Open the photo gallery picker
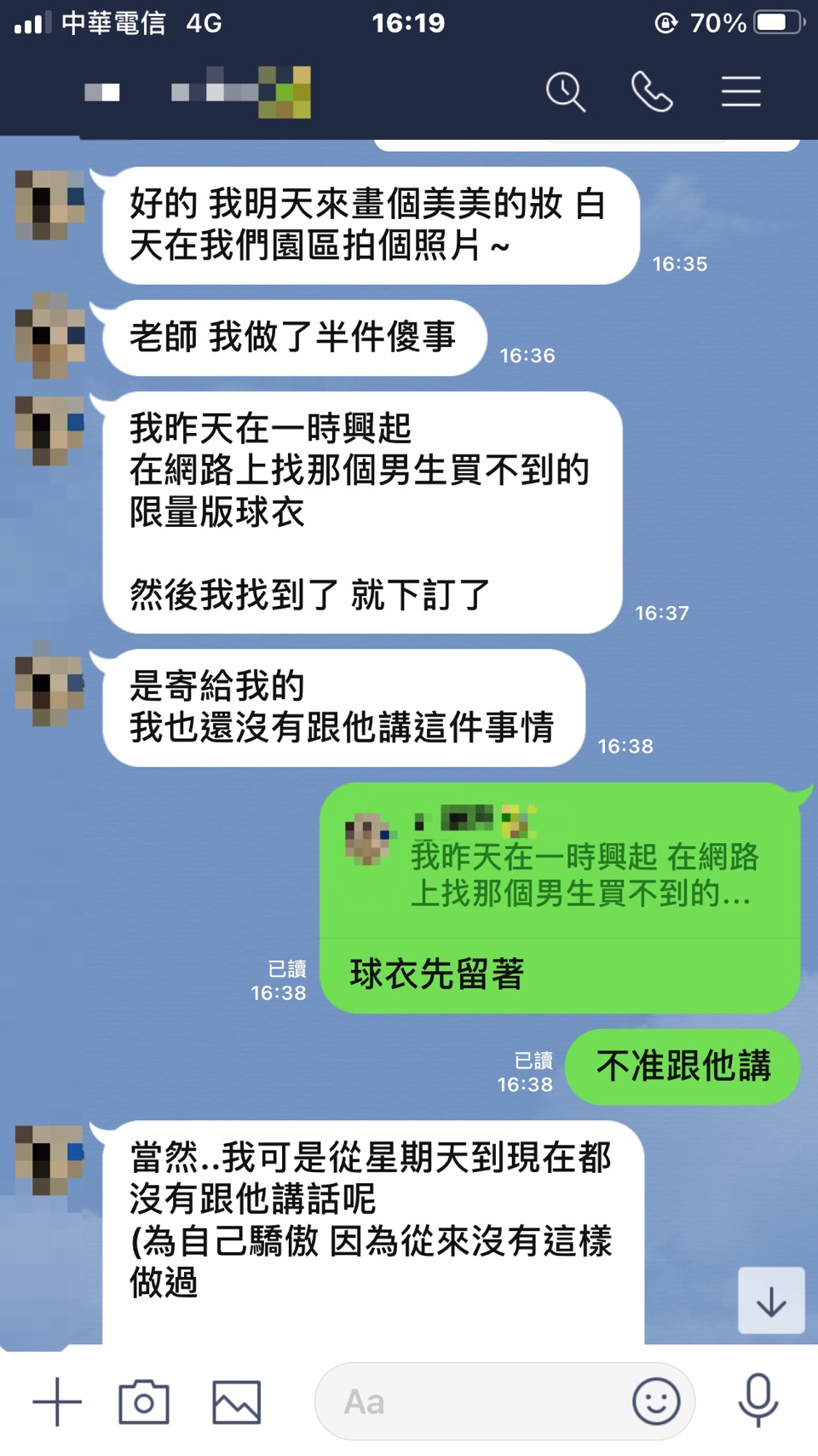Screen dimensions: 818x1456 click(x=236, y=1402)
